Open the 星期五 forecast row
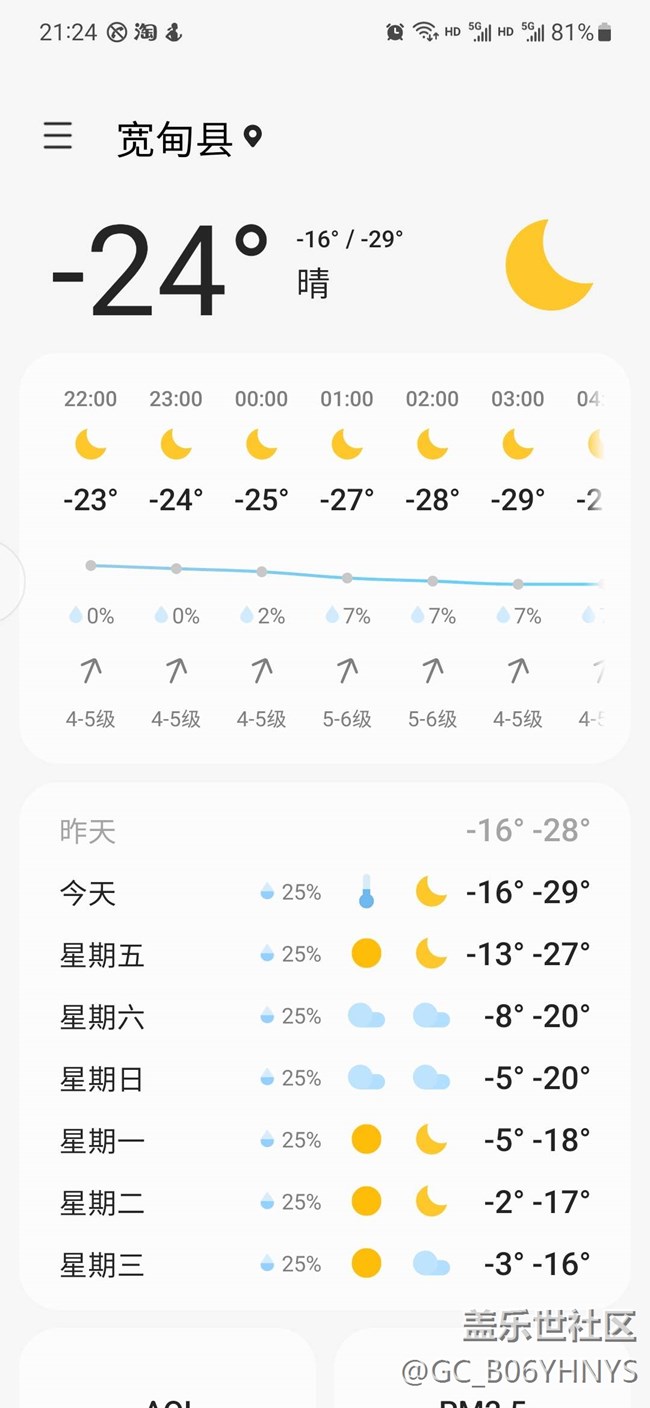 click(325, 954)
